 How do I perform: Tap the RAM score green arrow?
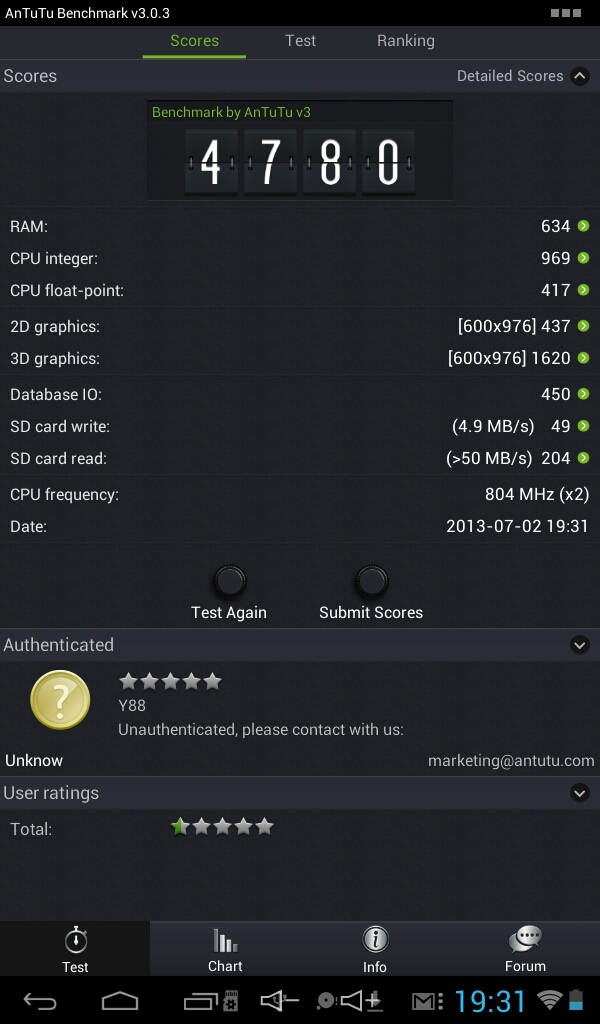coord(584,226)
